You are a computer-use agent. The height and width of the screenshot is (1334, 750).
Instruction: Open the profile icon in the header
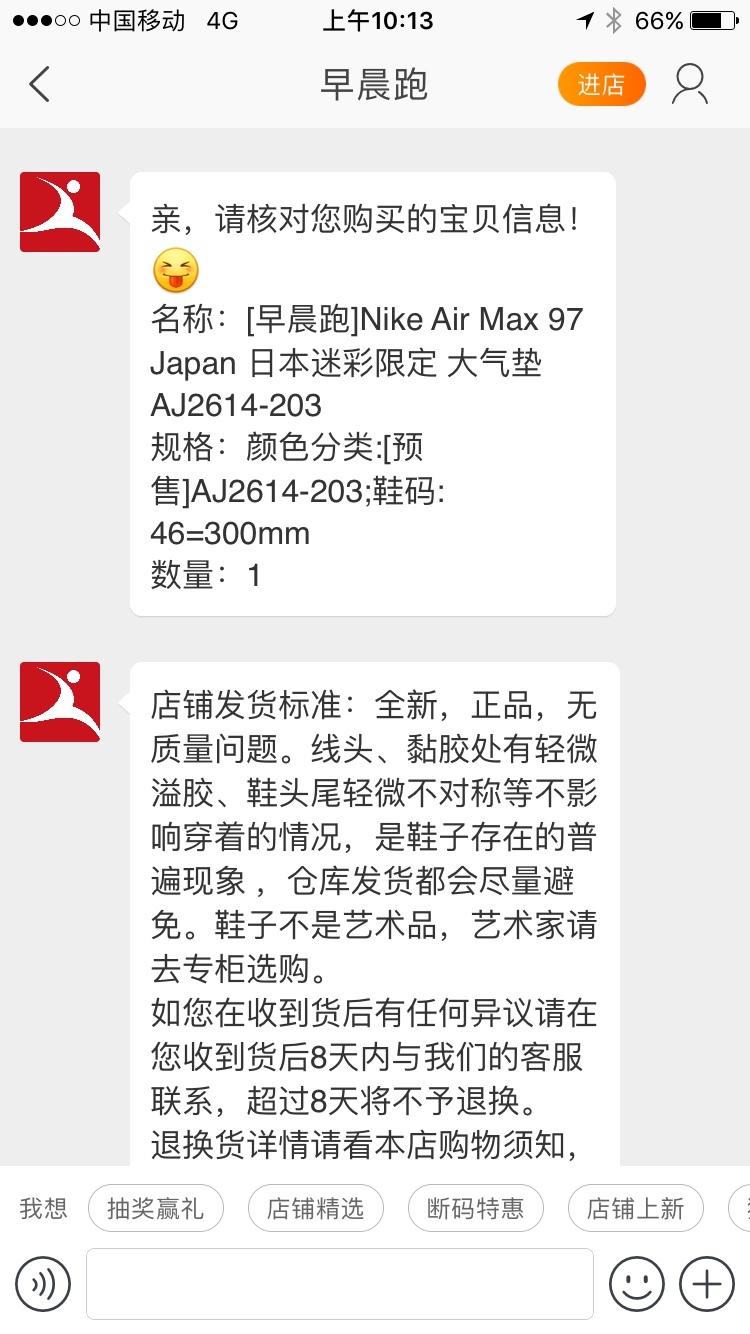(x=690, y=85)
